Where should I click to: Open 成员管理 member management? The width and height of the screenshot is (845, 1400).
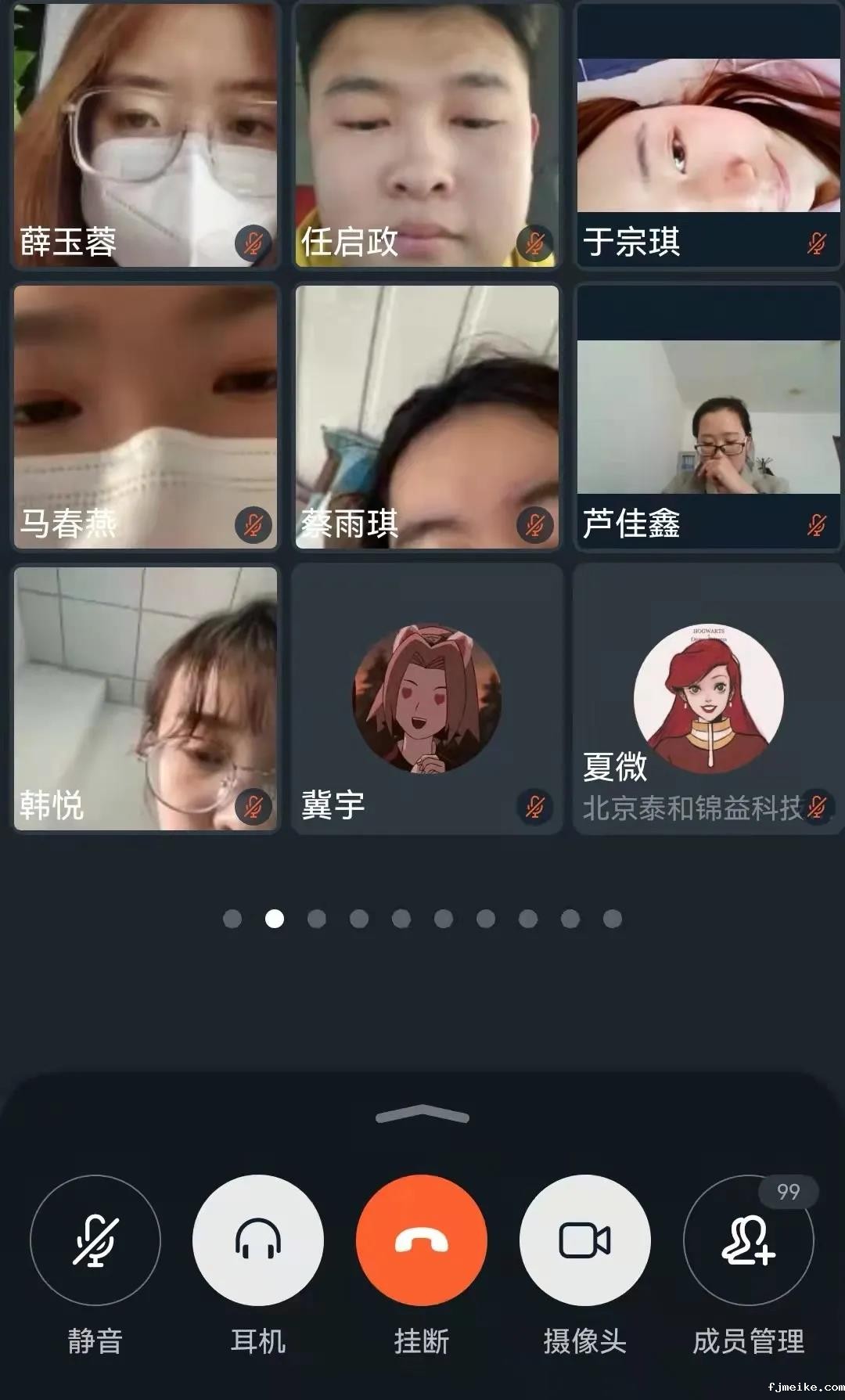coord(748,1240)
